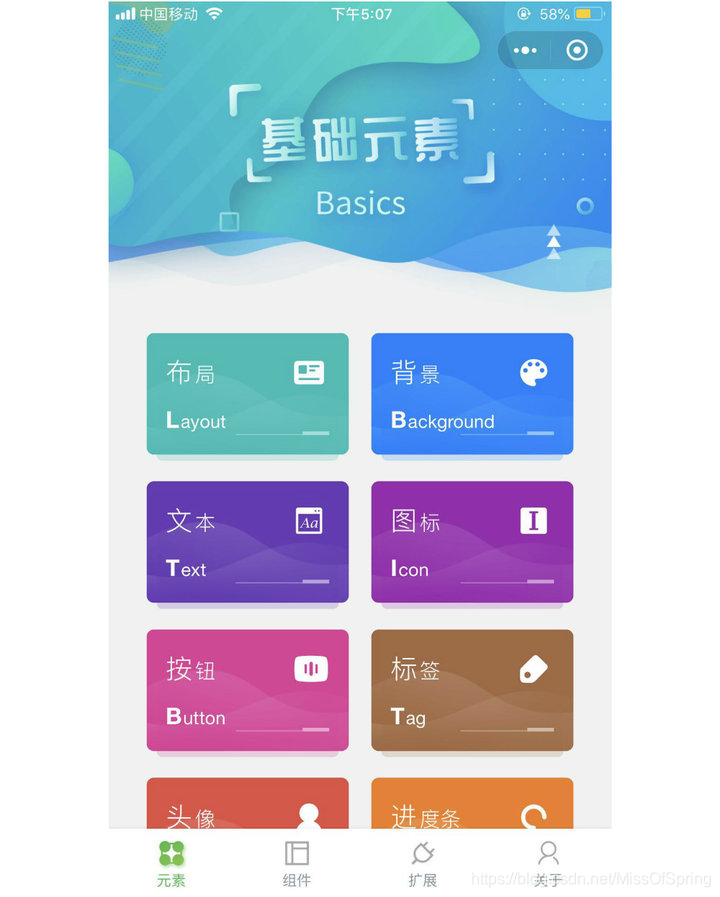Open the Tag card
This screenshot has width=720, height=897.
472,690
